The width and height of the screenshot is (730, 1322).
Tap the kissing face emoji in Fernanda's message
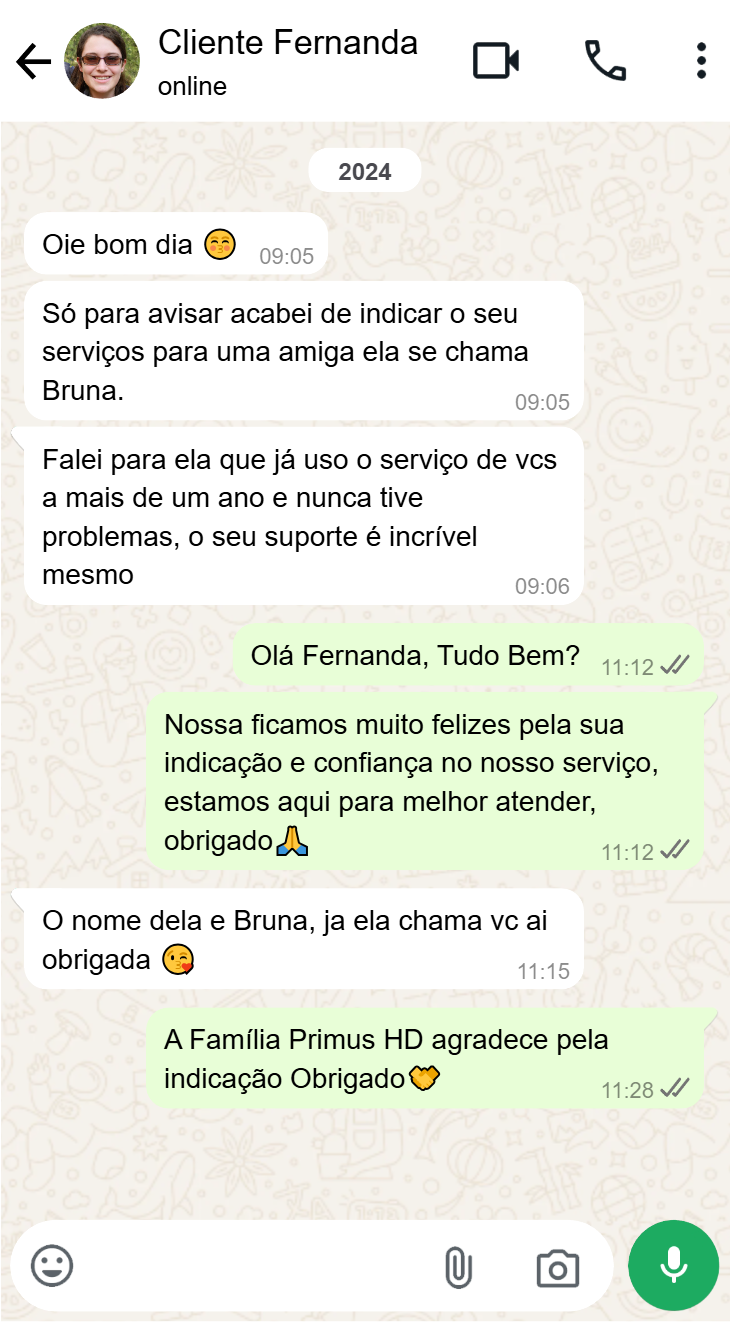[176, 958]
